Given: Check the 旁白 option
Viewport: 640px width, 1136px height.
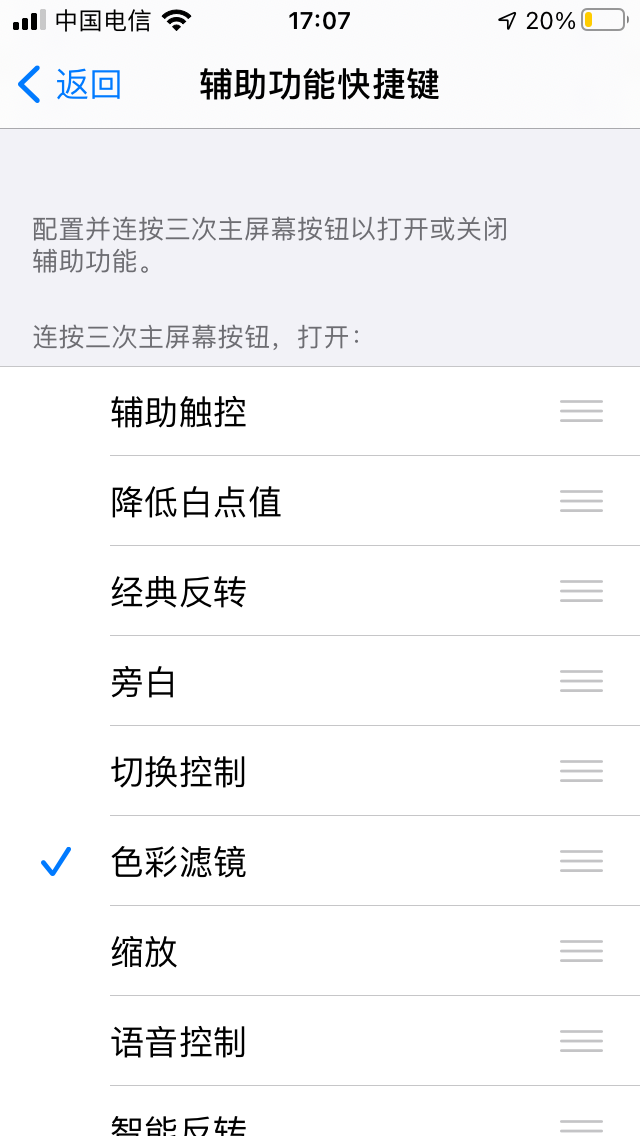Looking at the screenshot, I should pyautogui.click(x=144, y=682).
